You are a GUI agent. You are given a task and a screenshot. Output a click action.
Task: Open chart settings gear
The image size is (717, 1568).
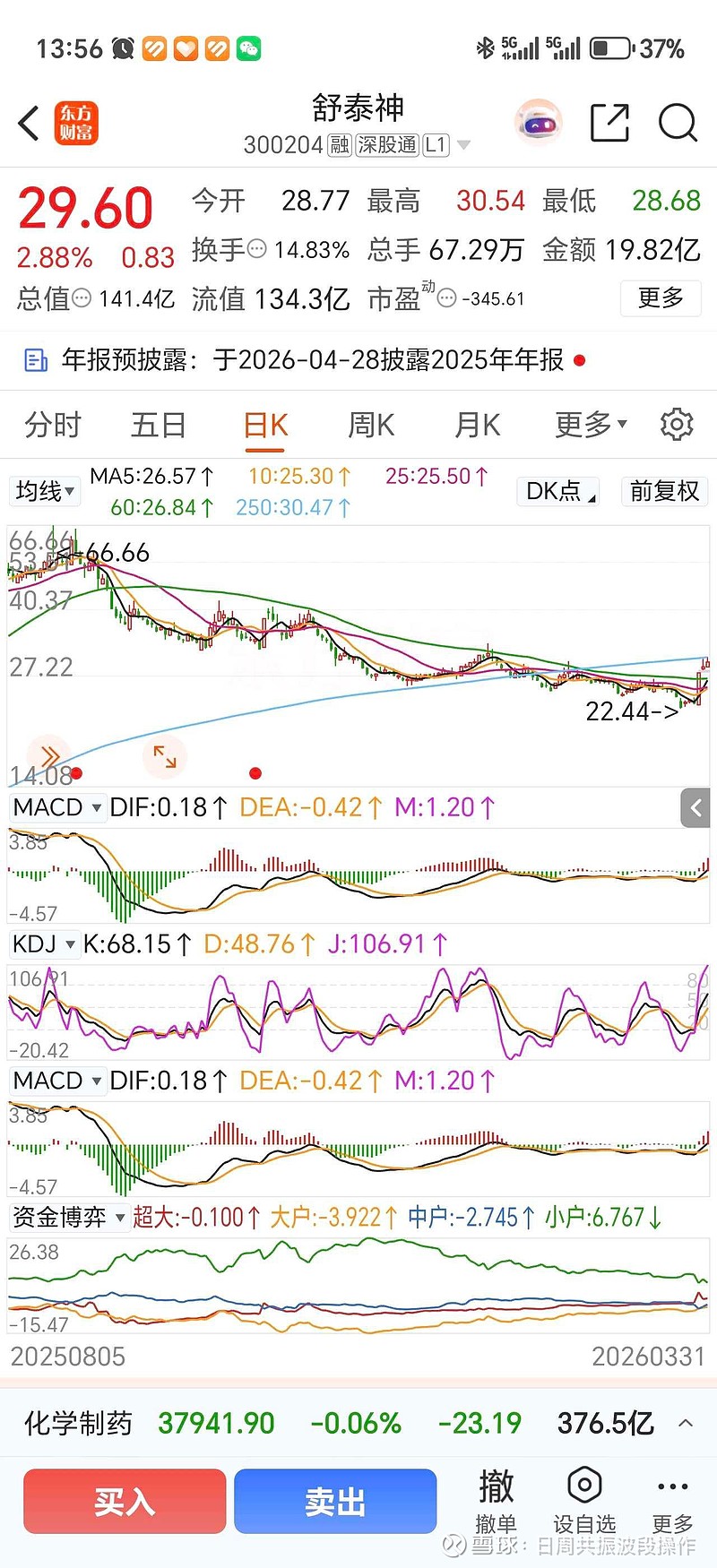point(677,424)
